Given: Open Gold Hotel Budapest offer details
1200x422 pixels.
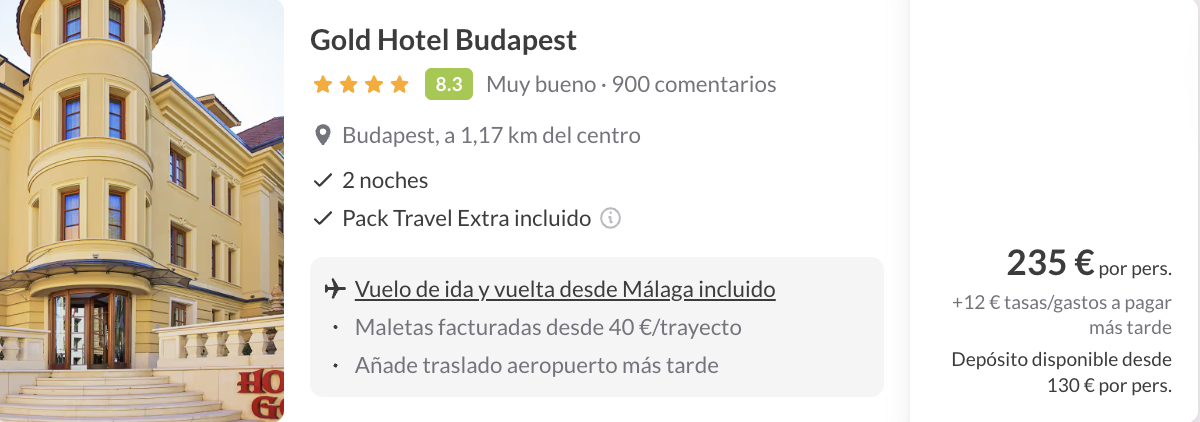Looking at the screenshot, I should (x=444, y=40).
